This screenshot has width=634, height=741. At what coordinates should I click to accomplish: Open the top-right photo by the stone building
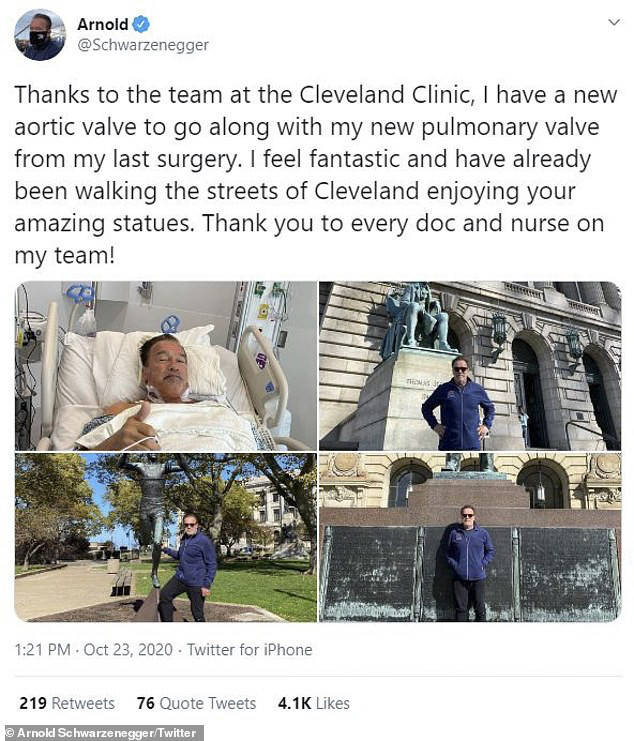[x=469, y=365]
